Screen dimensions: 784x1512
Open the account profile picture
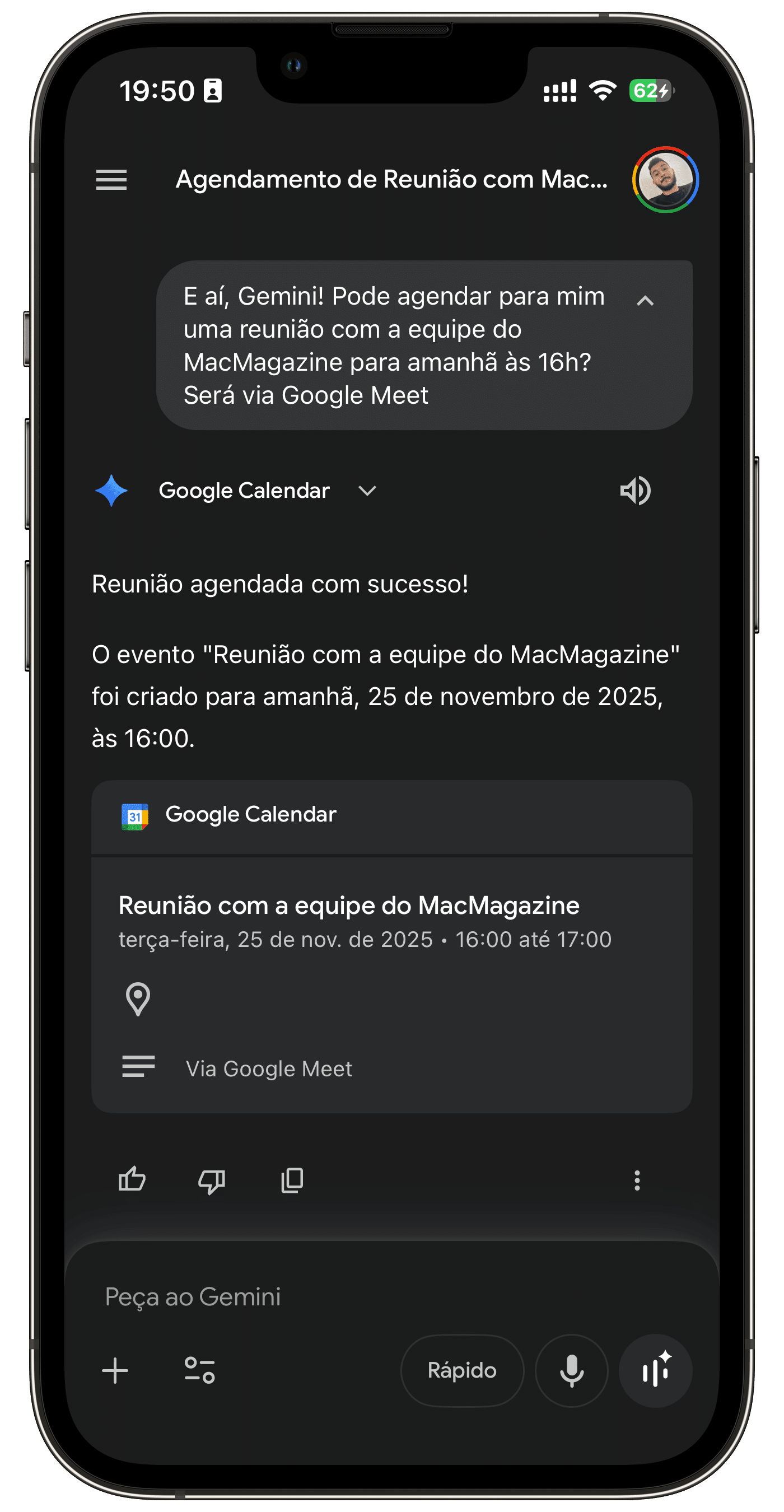665,180
